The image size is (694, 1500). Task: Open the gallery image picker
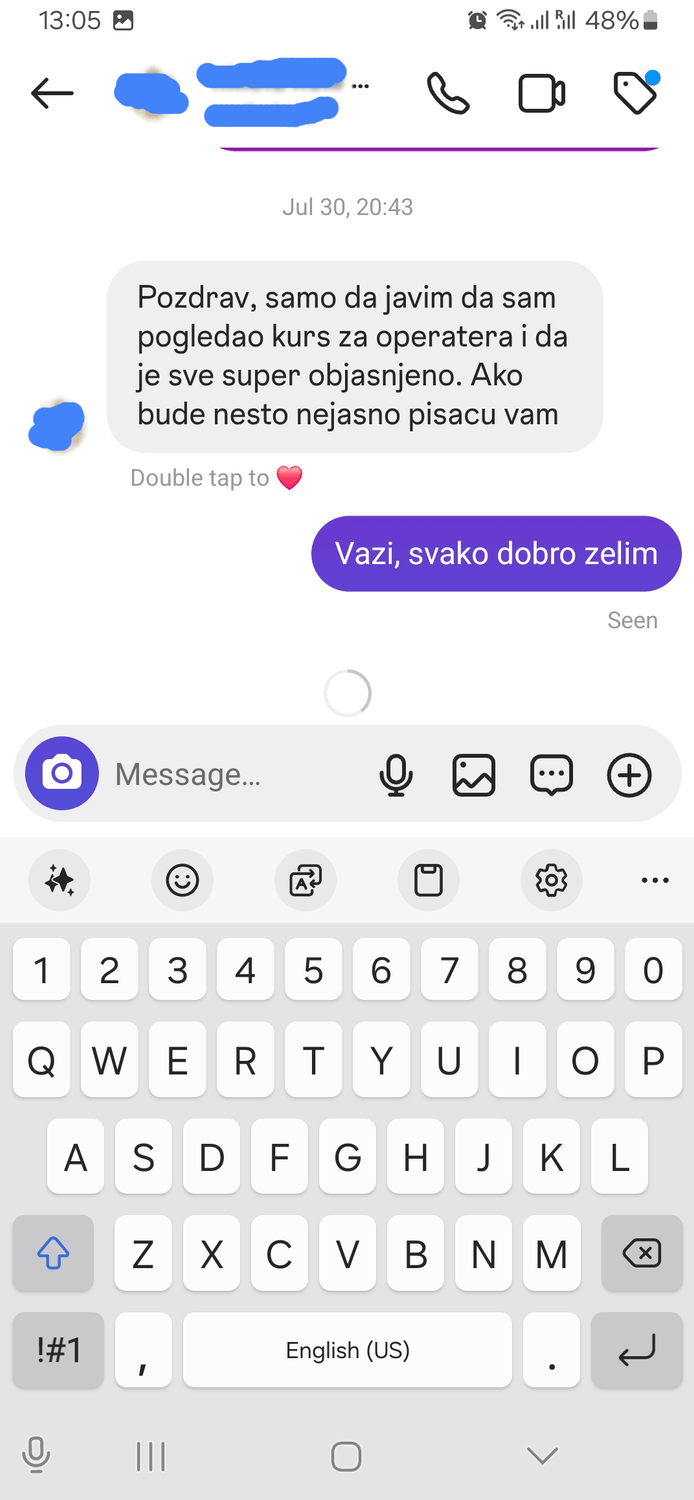474,775
